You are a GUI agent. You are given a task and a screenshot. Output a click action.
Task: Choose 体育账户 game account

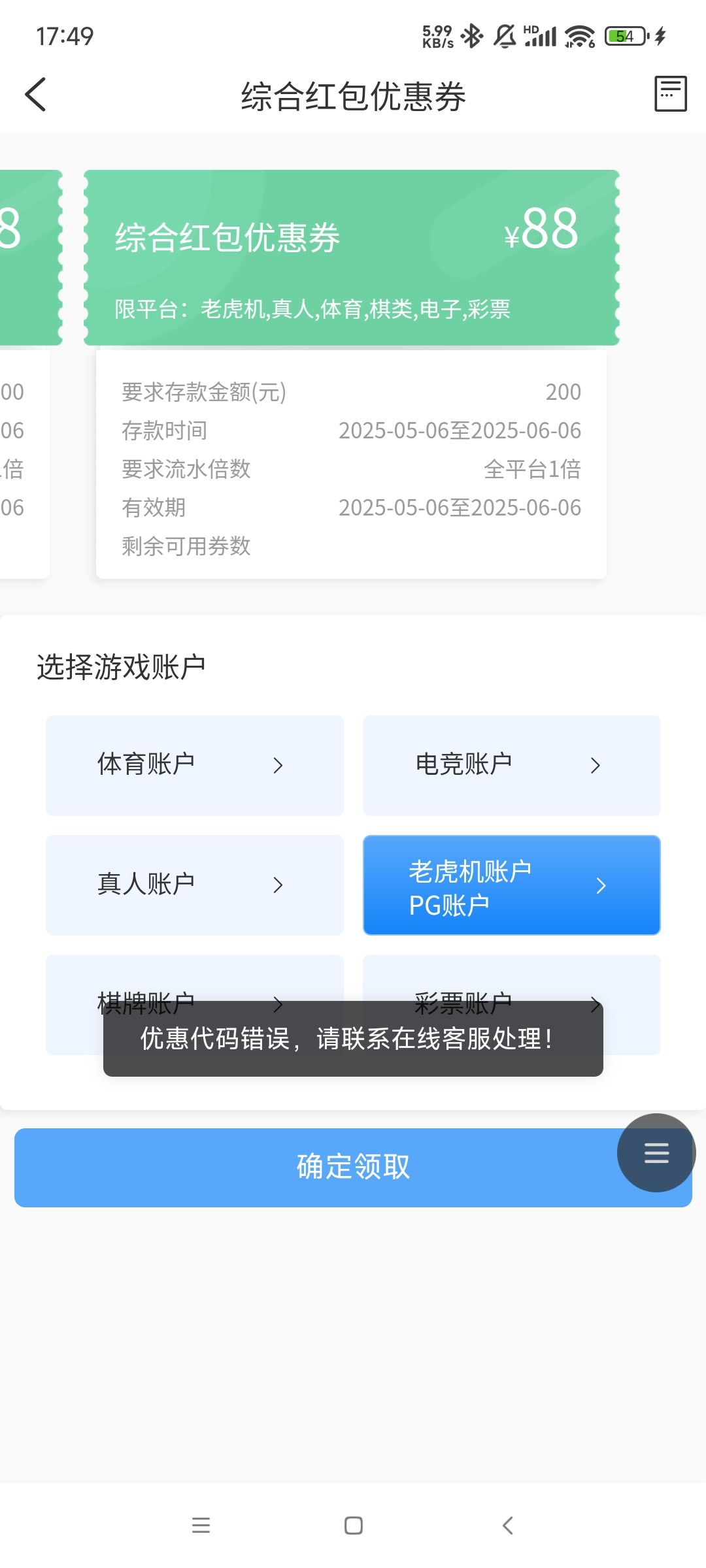(194, 765)
